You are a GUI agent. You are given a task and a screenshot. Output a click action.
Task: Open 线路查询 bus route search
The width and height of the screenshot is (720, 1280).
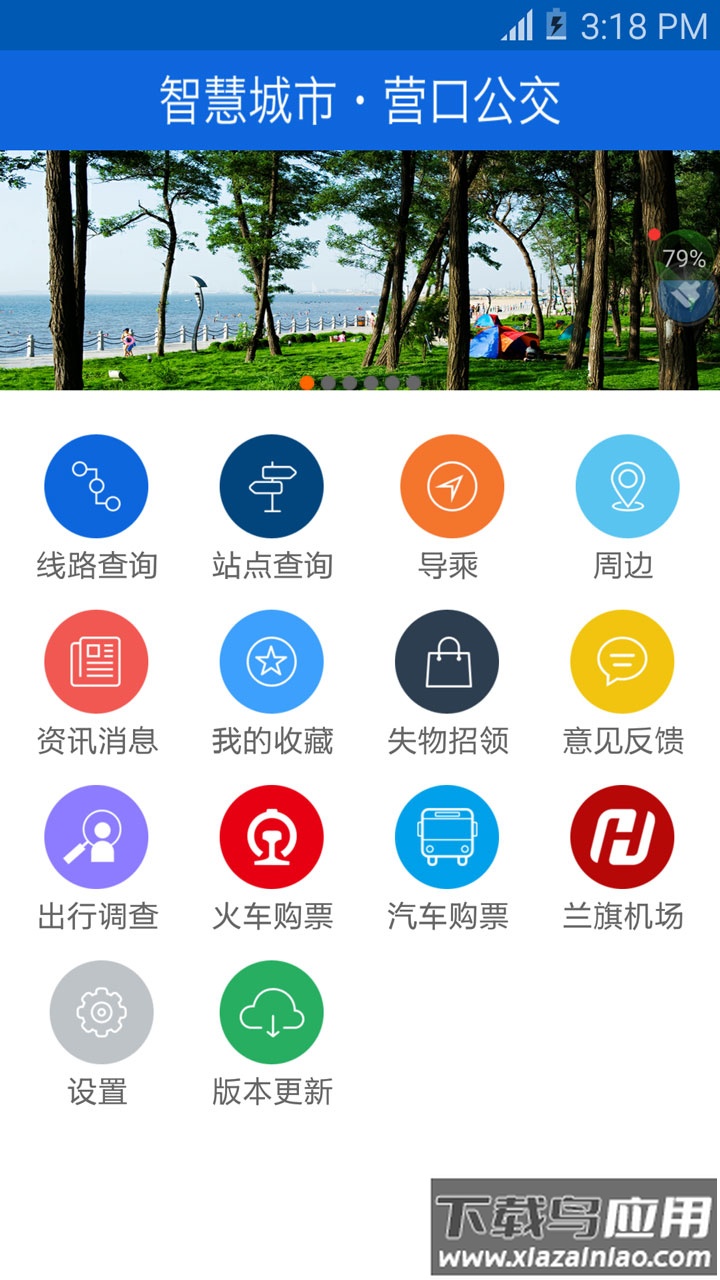coord(96,485)
